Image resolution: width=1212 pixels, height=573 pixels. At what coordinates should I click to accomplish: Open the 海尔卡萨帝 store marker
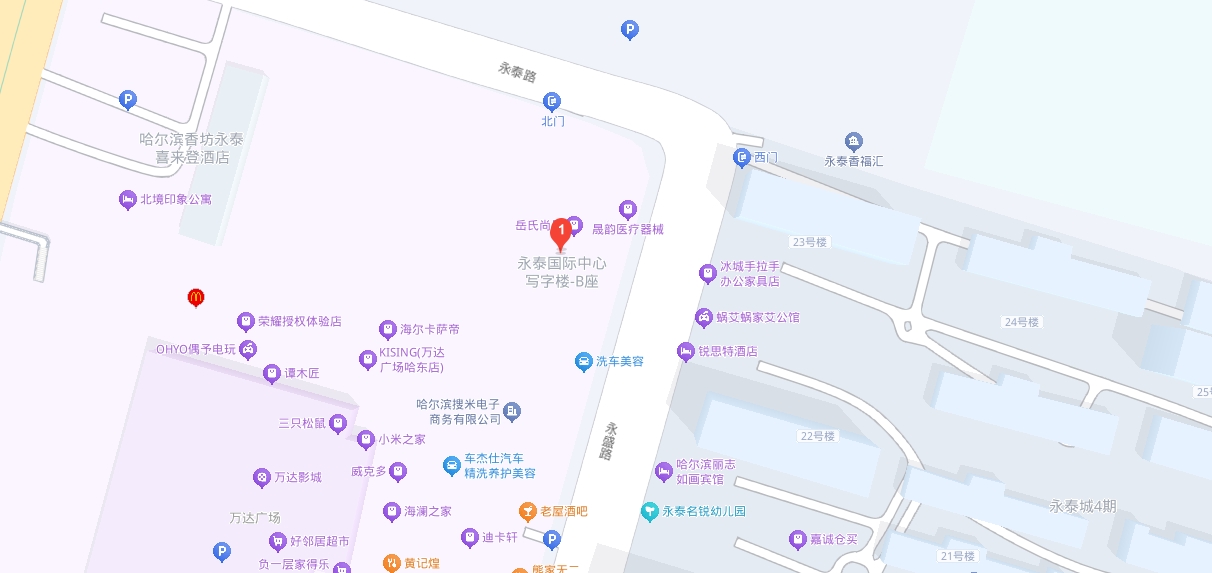click(x=387, y=329)
